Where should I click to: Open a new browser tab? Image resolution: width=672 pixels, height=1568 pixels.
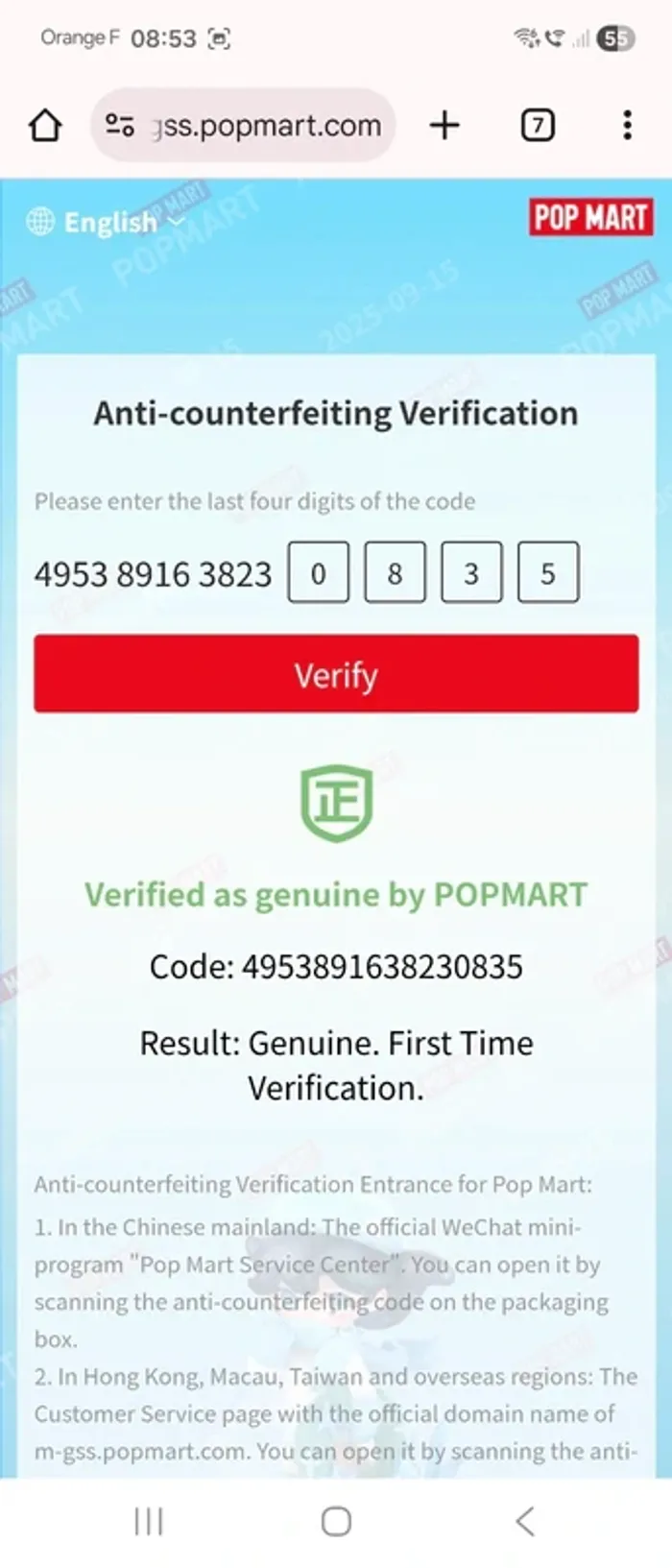444,126
